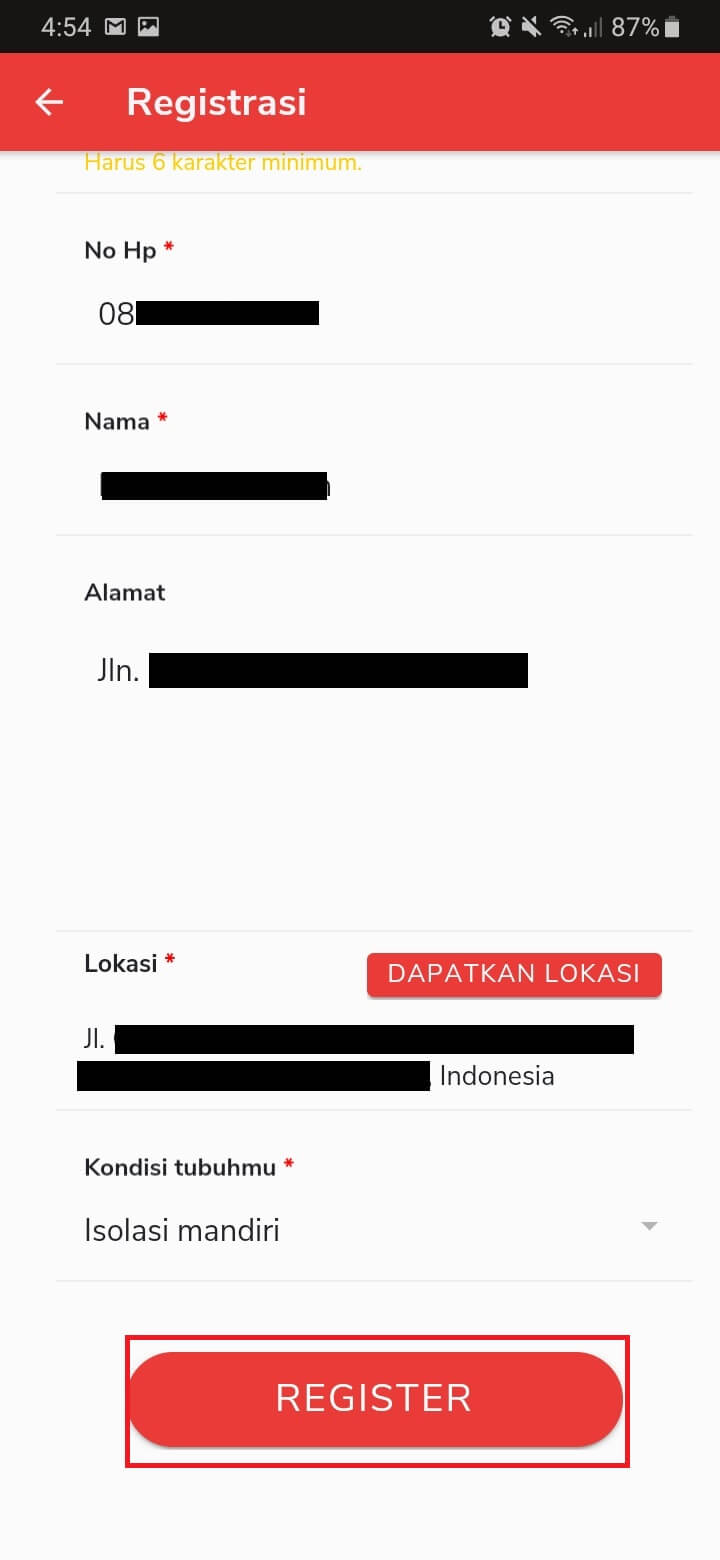The height and width of the screenshot is (1560, 720).
Task: Go back using the arrow in Registrasi header
Action: (49, 102)
